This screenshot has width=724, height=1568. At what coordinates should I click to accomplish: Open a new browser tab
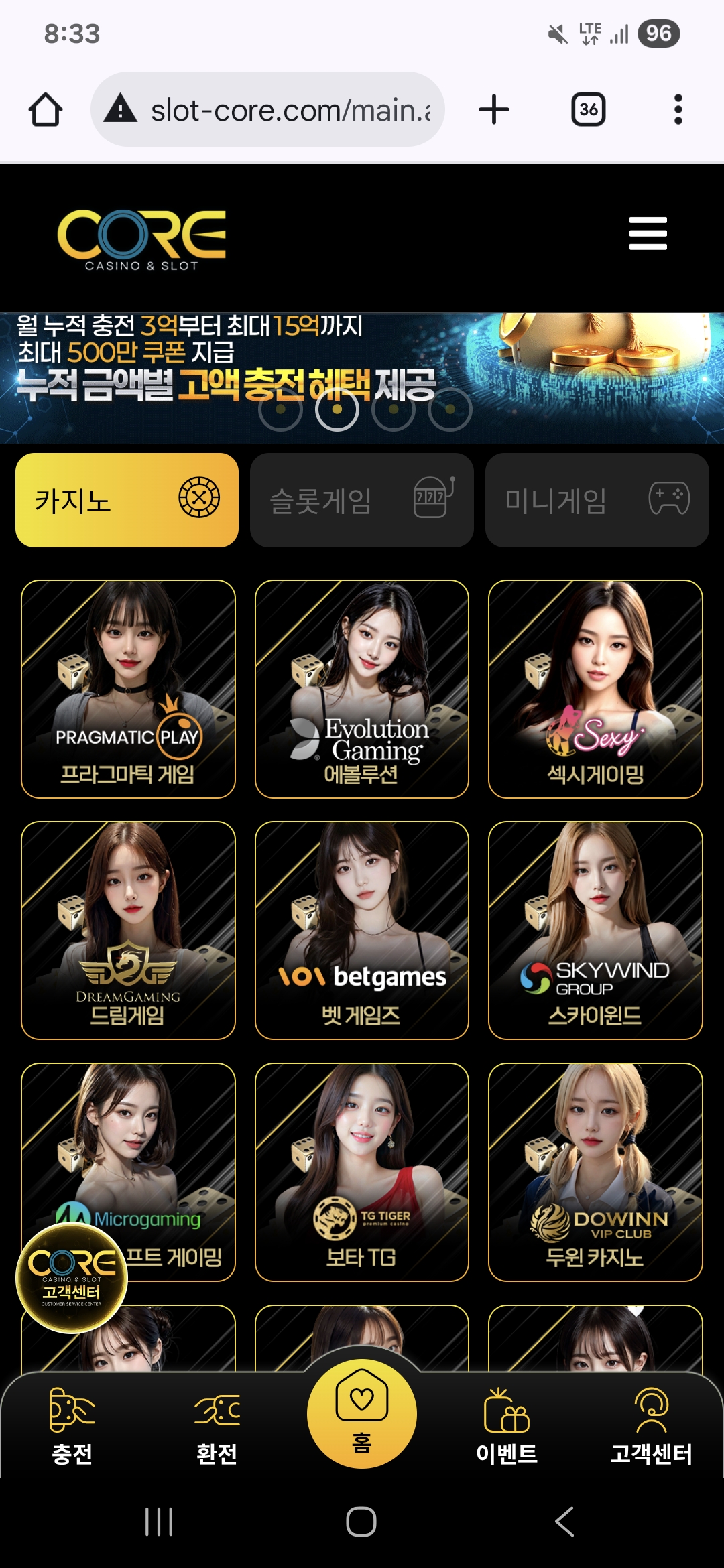(494, 110)
